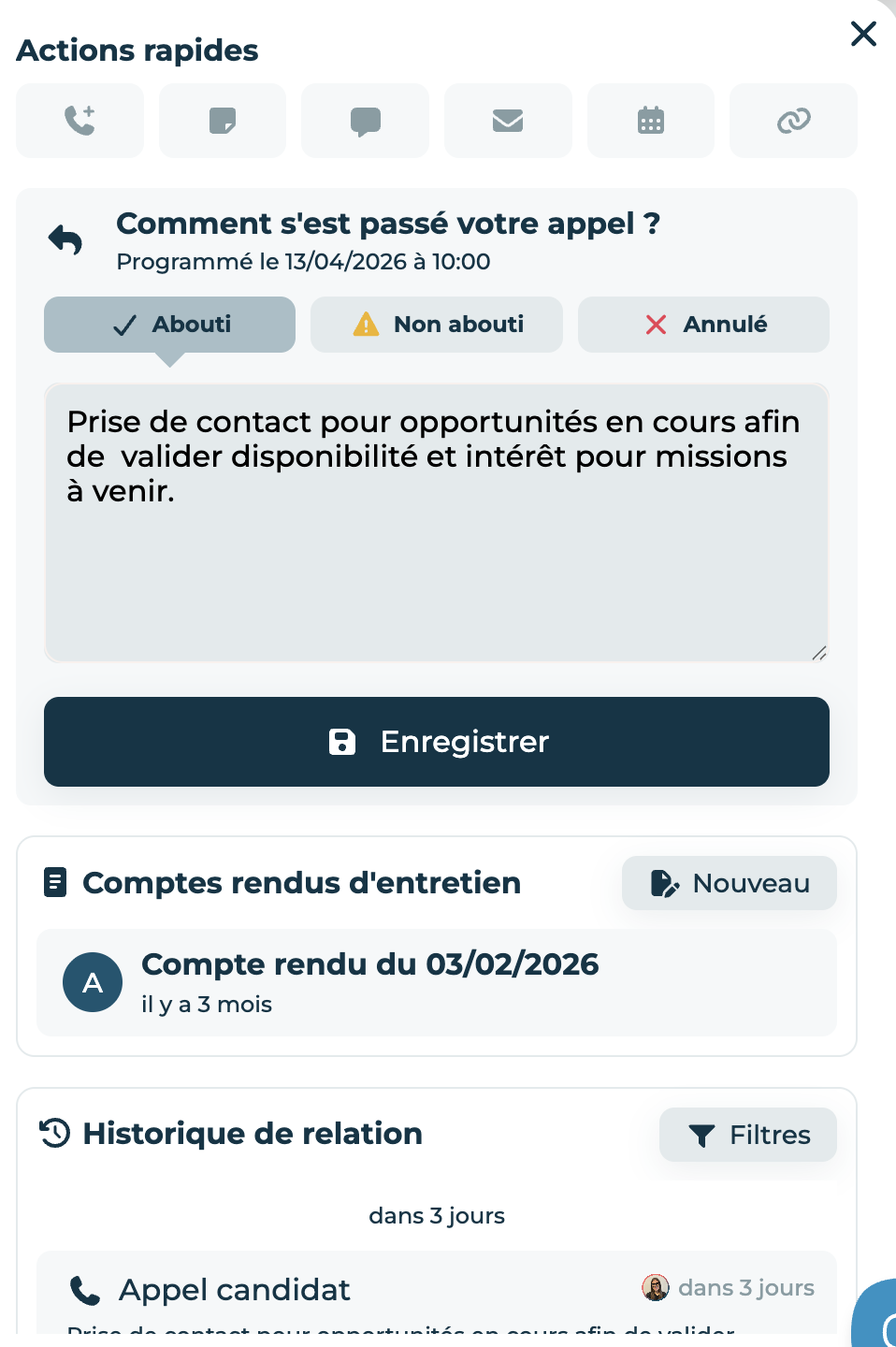896x1347 pixels.
Task: Tap the reply arrow beside the call question
Action: (65, 240)
